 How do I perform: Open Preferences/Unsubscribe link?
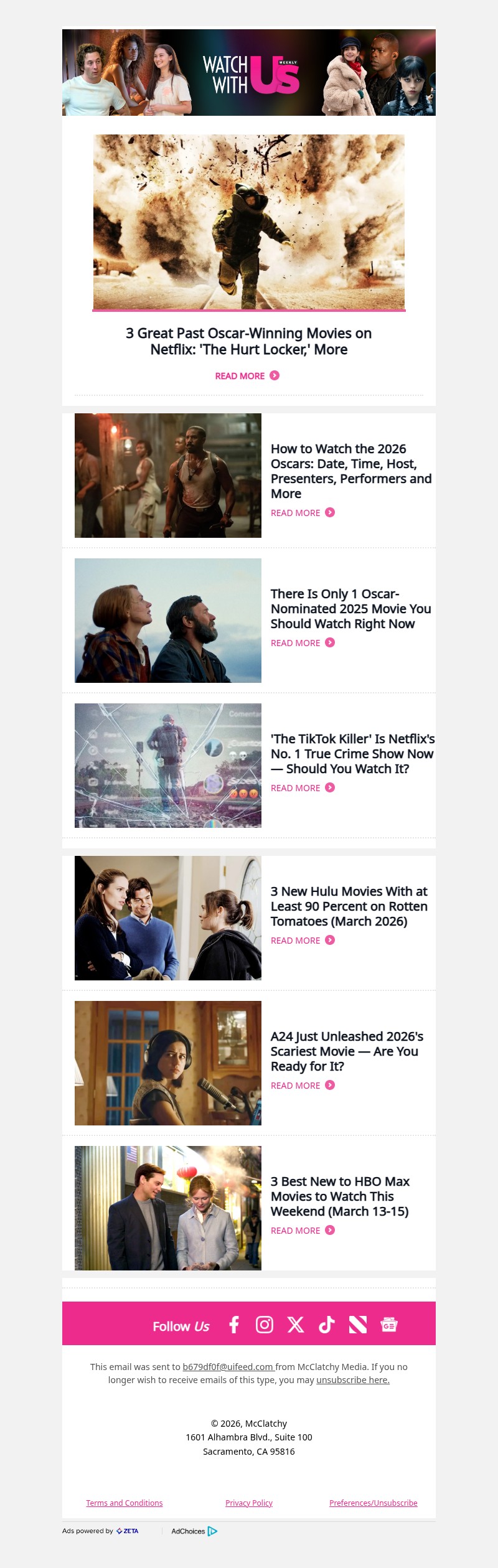click(373, 1503)
